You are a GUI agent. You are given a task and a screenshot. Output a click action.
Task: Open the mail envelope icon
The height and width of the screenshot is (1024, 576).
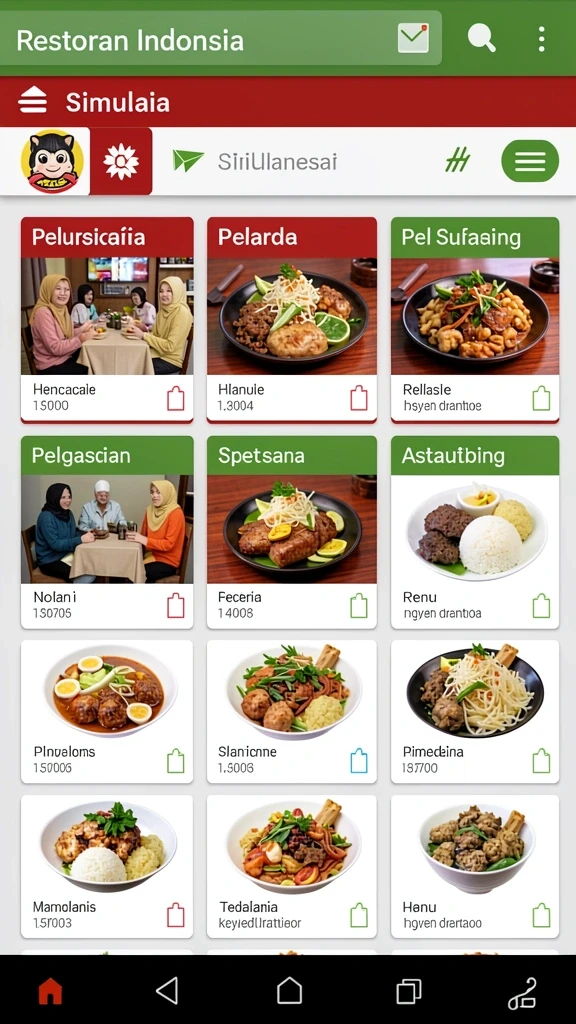click(413, 38)
